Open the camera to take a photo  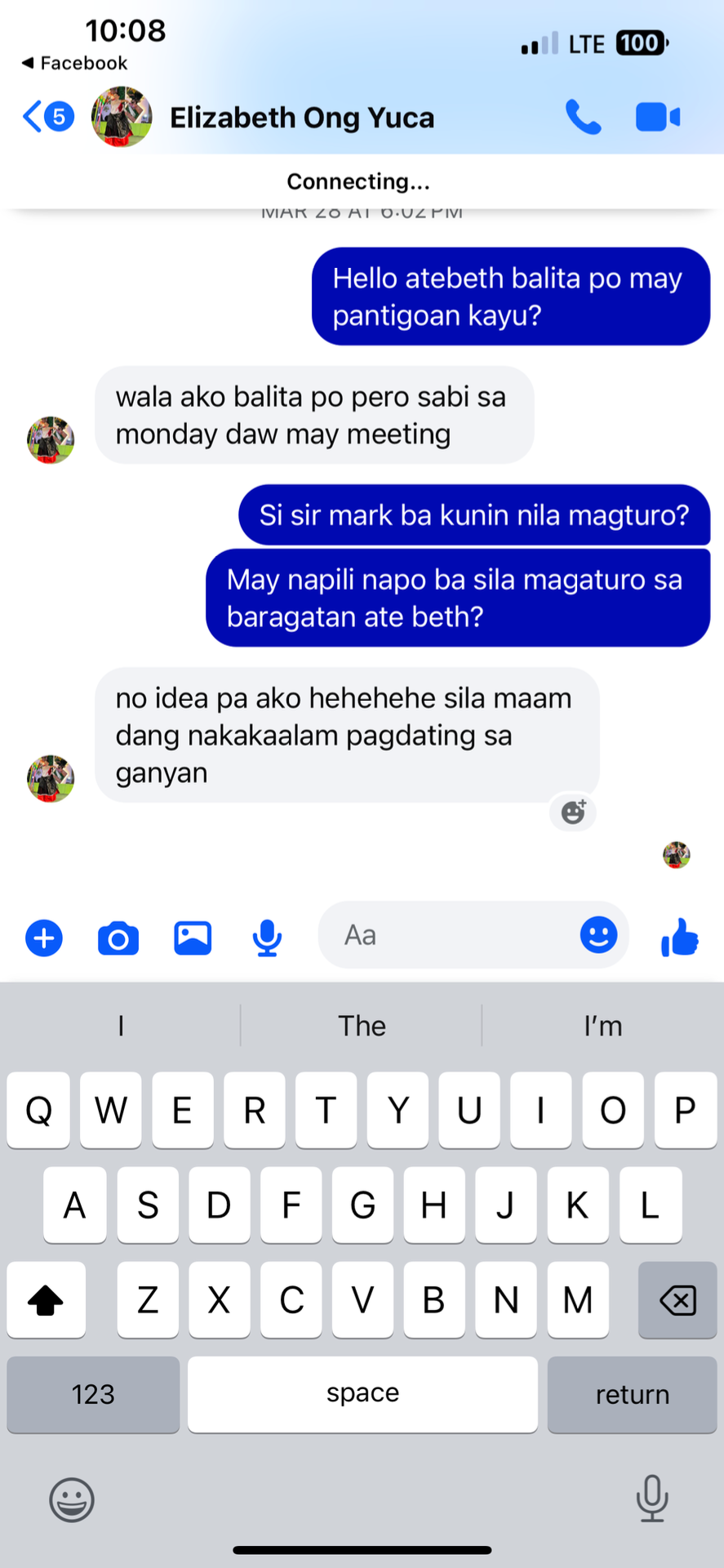(x=118, y=938)
